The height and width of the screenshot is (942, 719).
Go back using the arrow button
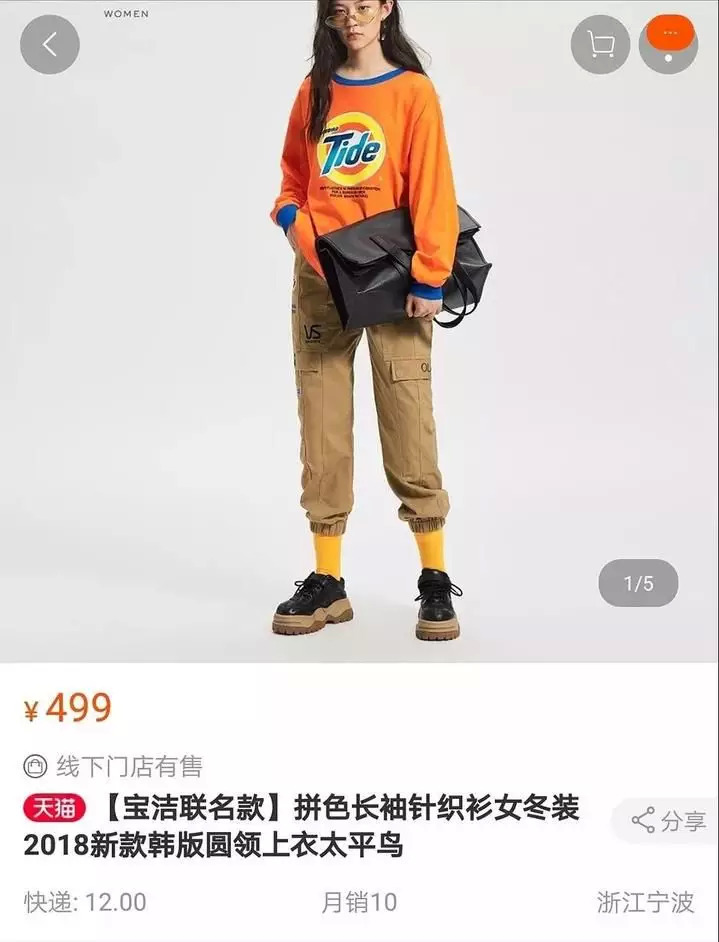(49, 44)
